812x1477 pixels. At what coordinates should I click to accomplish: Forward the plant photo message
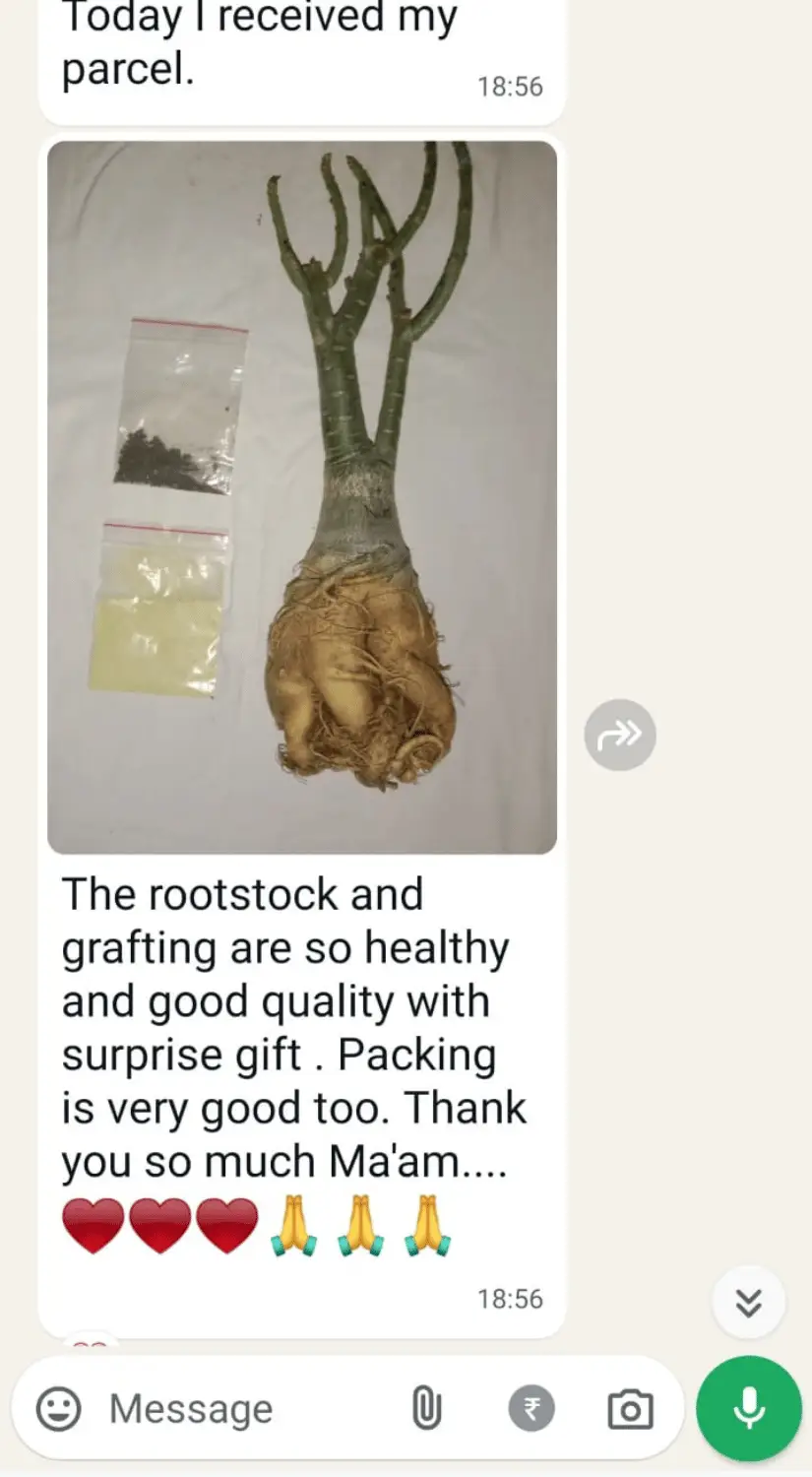[x=619, y=735]
